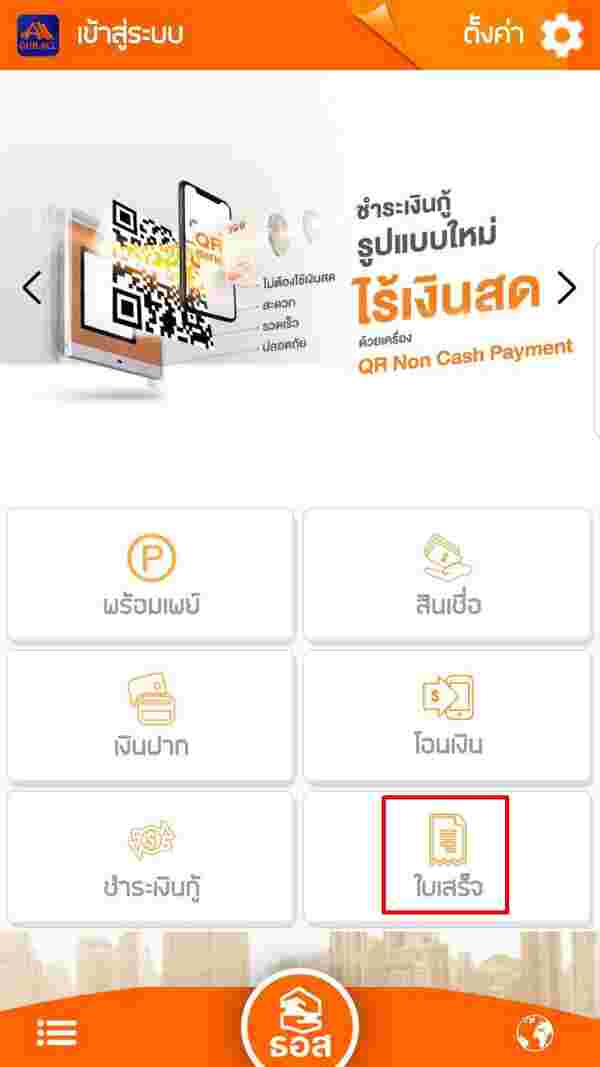Tap เข้าสู่ระบบ to log in

pos(130,35)
